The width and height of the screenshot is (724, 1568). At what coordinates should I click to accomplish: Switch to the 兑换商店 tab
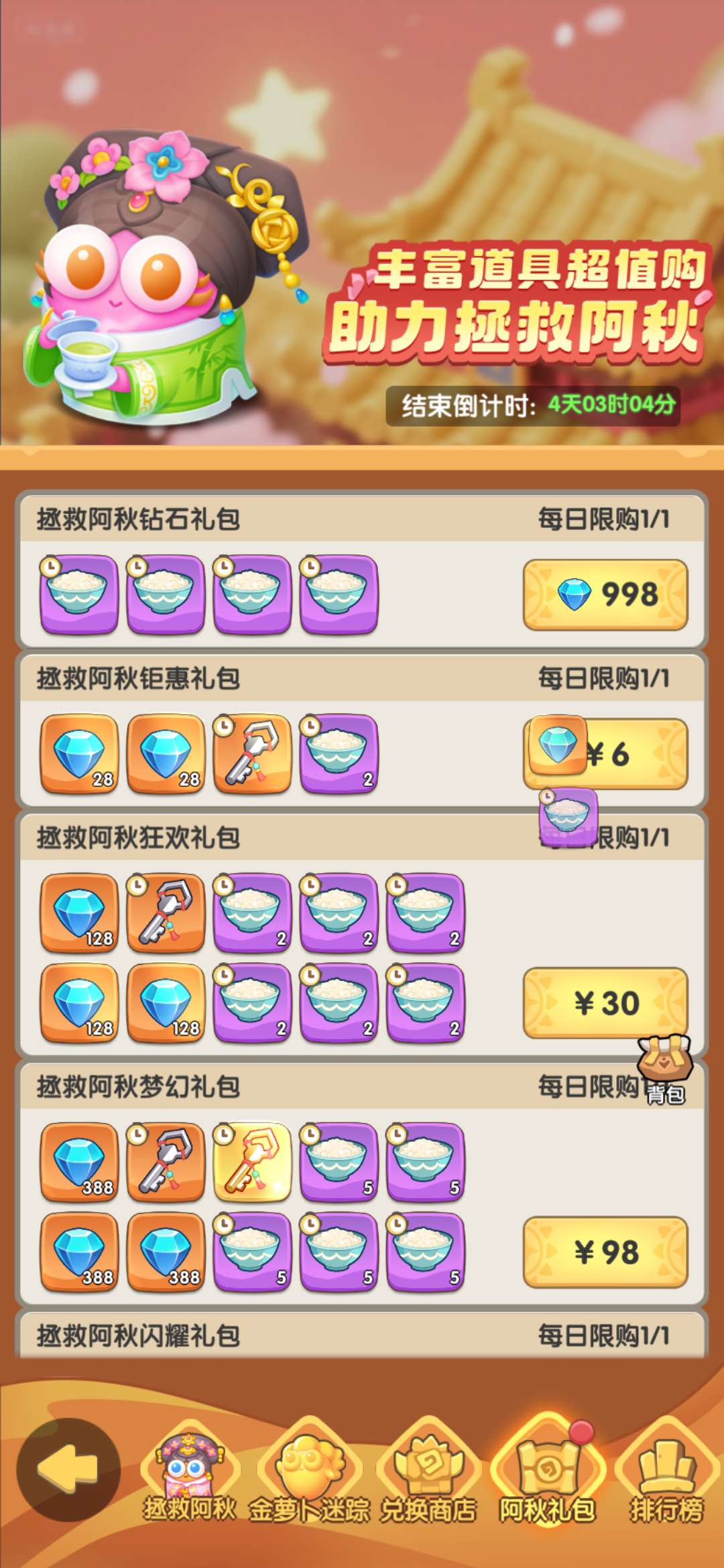428,1474
